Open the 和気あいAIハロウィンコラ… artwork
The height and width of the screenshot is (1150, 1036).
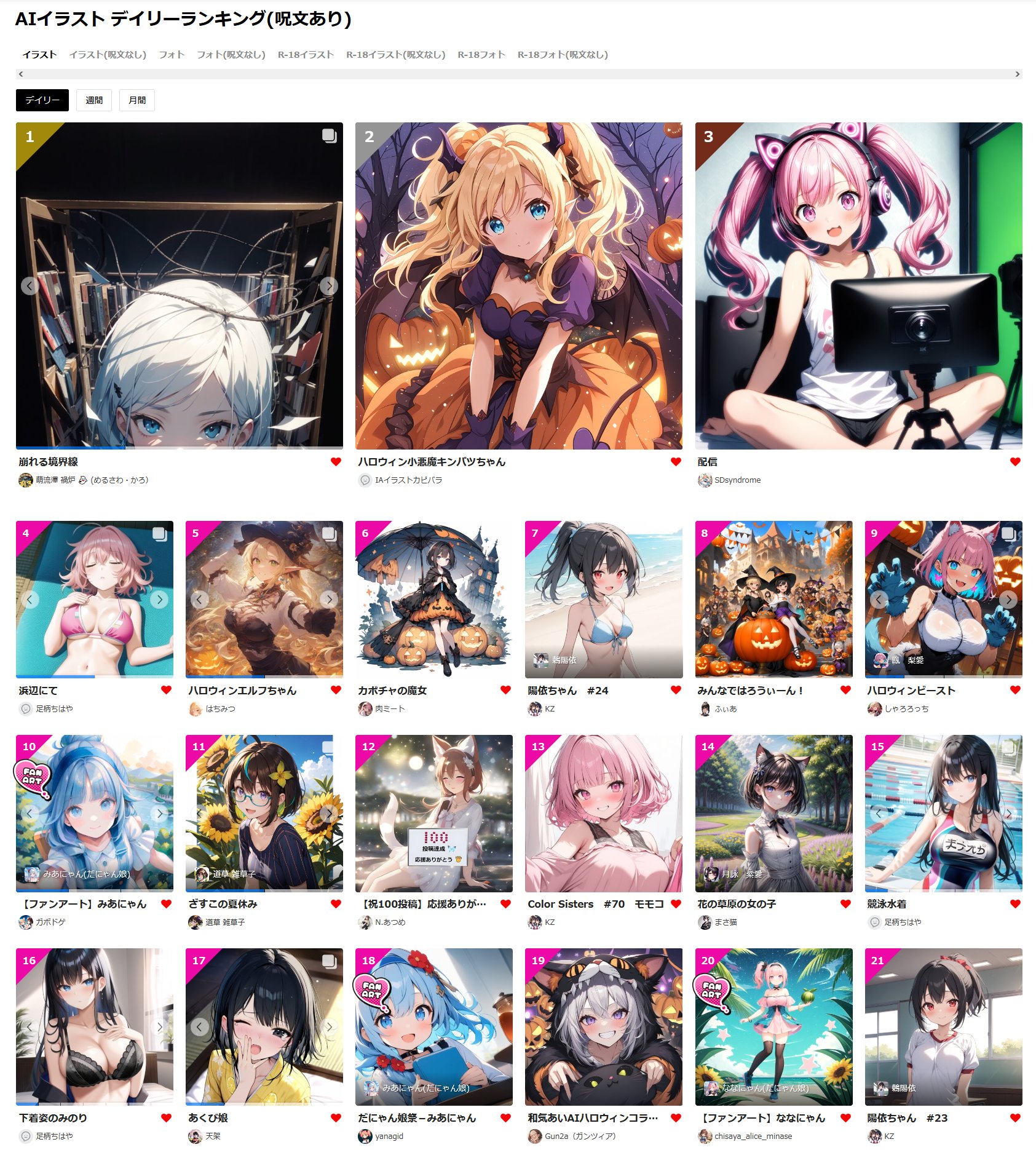pyautogui.click(x=603, y=1027)
